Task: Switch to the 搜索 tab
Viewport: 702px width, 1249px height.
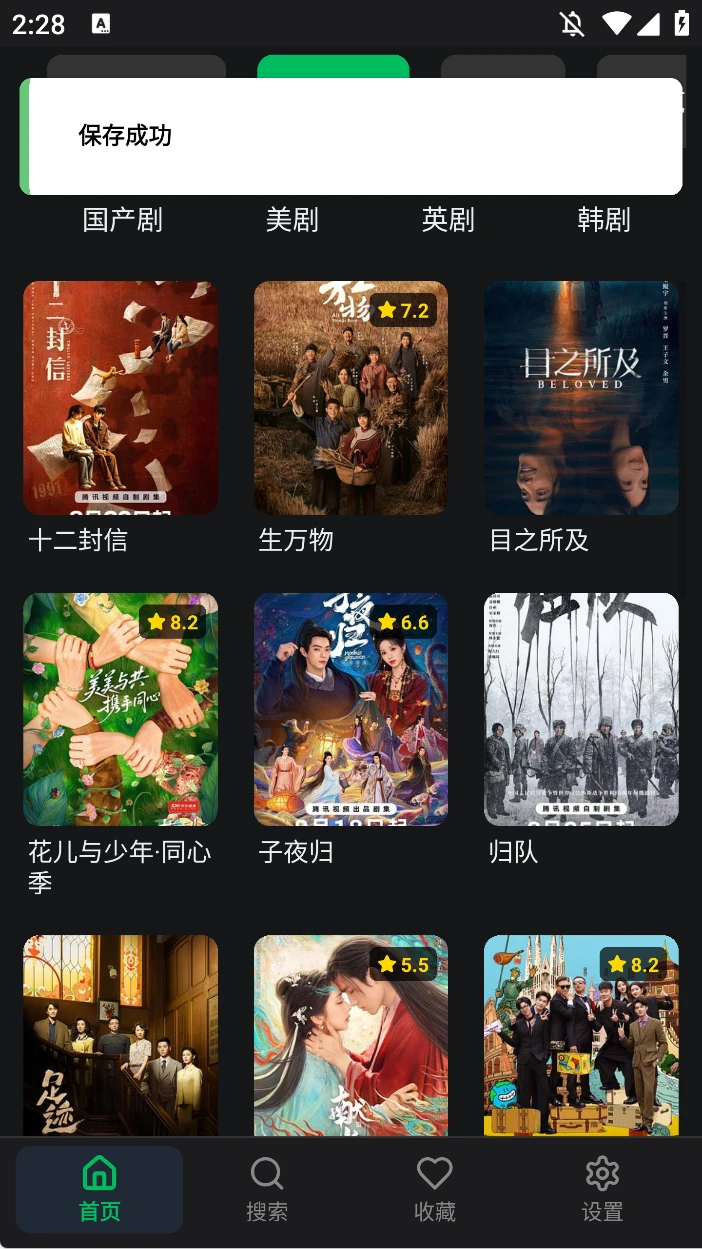Action: [x=267, y=1189]
